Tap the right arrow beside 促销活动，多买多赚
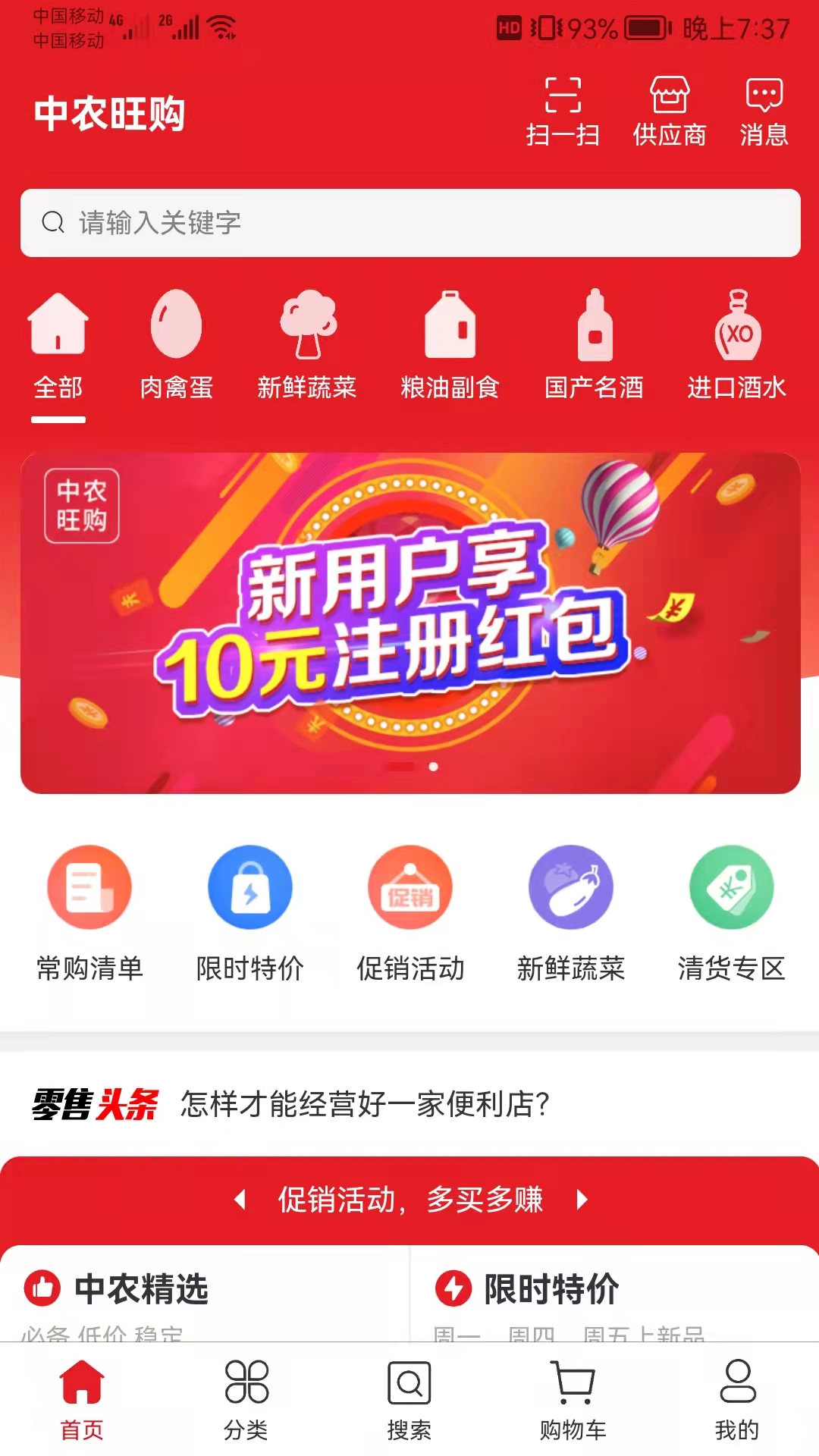The image size is (819, 1456). (x=582, y=1199)
